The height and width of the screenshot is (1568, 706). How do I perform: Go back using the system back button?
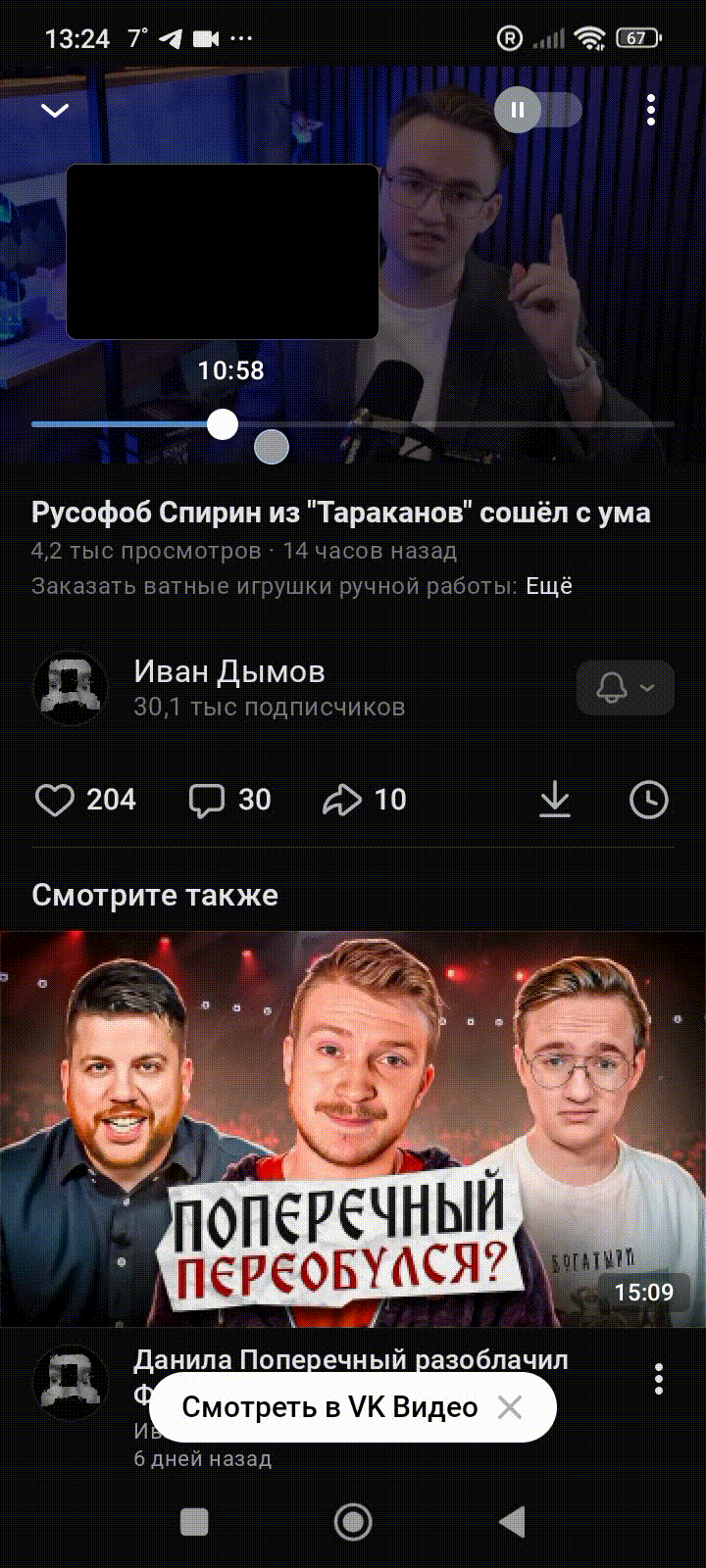pos(512,1522)
